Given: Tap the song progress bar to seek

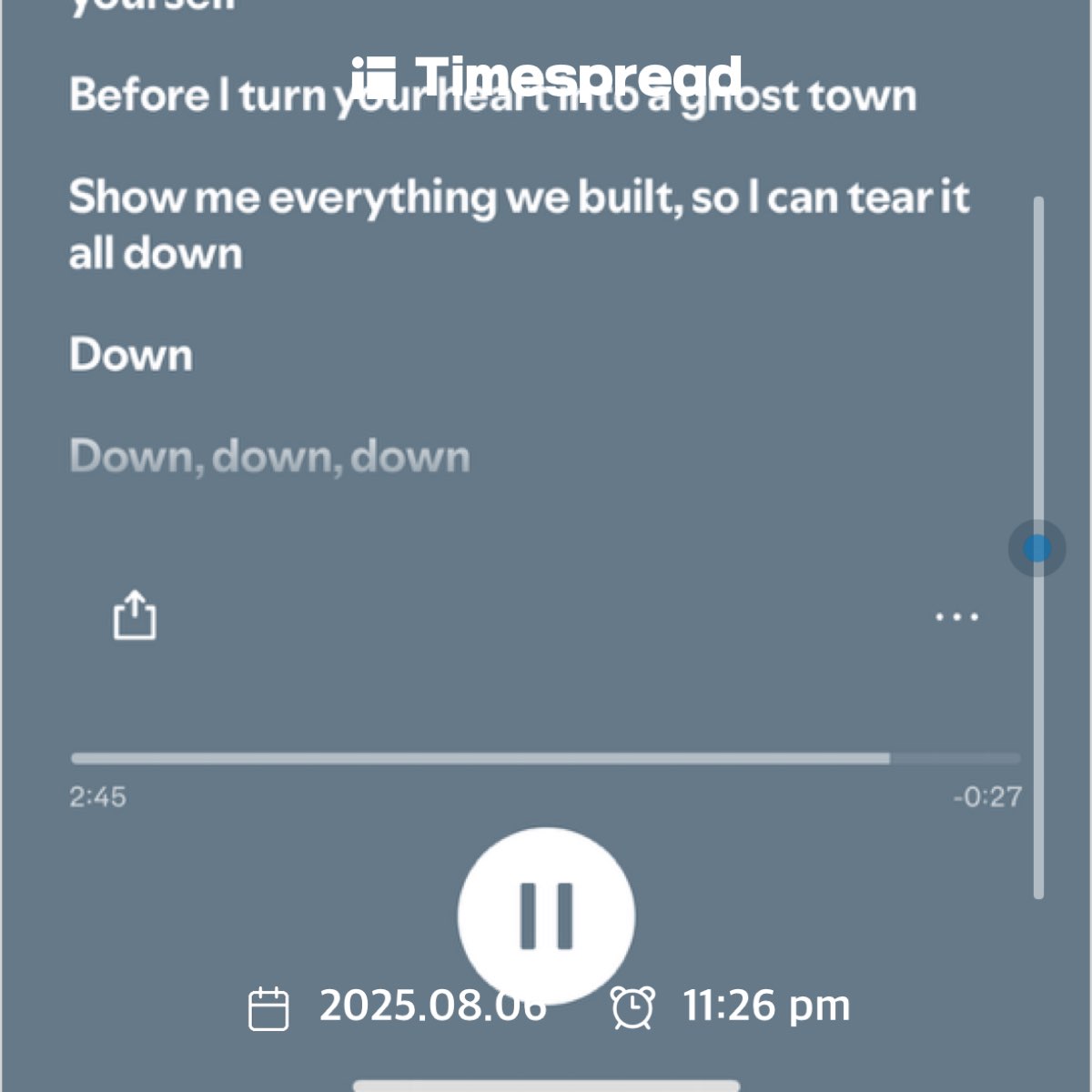Looking at the screenshot, I should tap(546, 758).
